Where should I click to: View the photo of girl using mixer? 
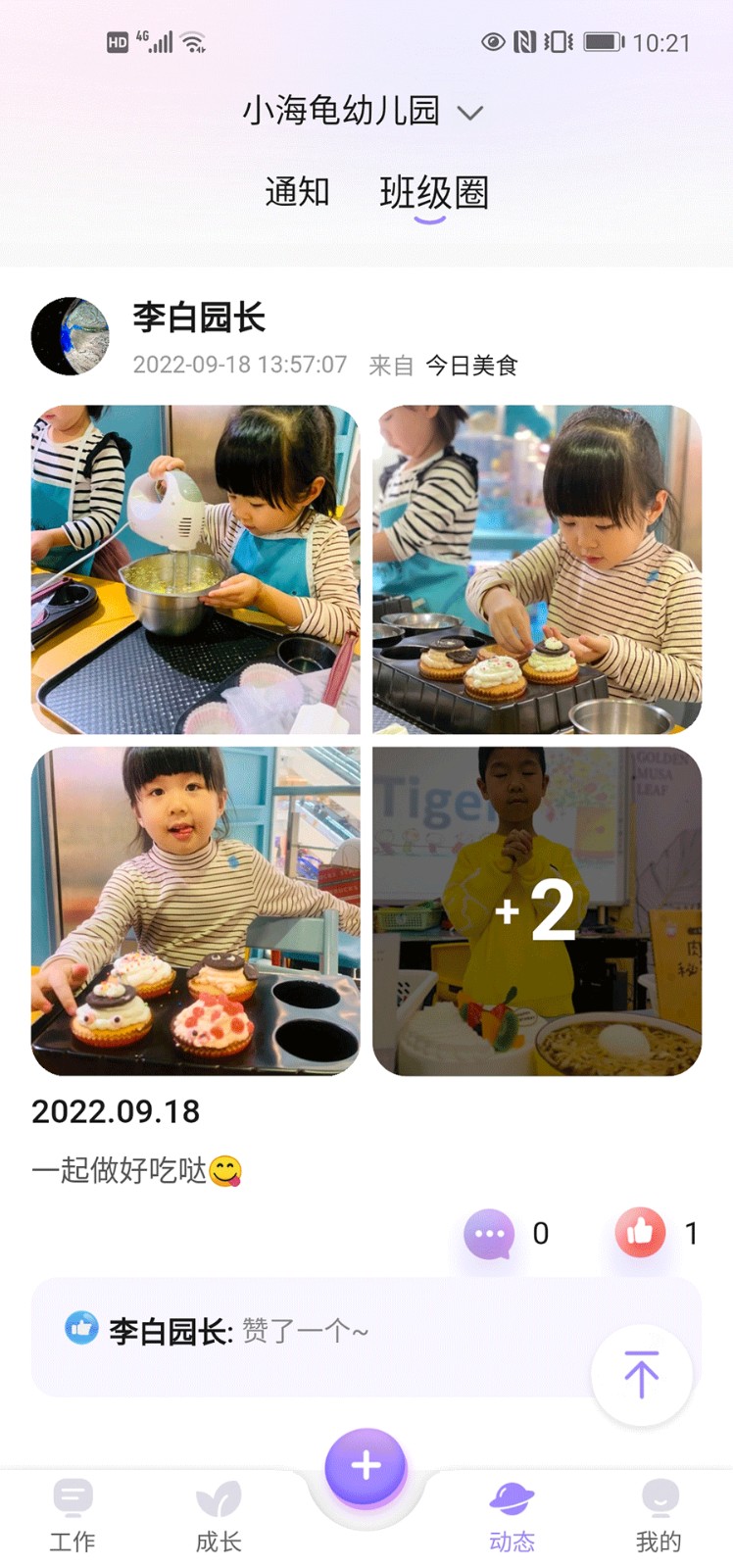(196, 569)
